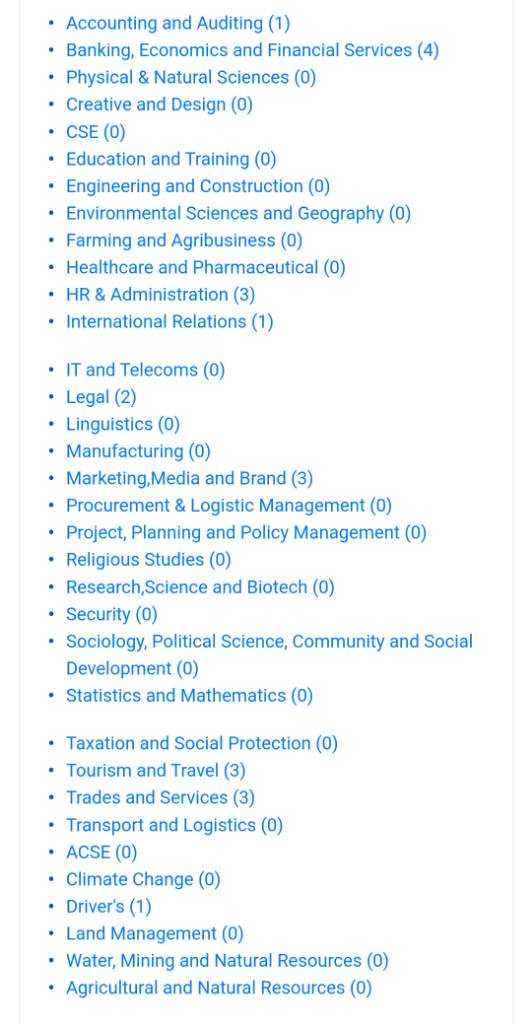Open International Relations link
This screenshot has width=532, height=1024.
[169, 322]
